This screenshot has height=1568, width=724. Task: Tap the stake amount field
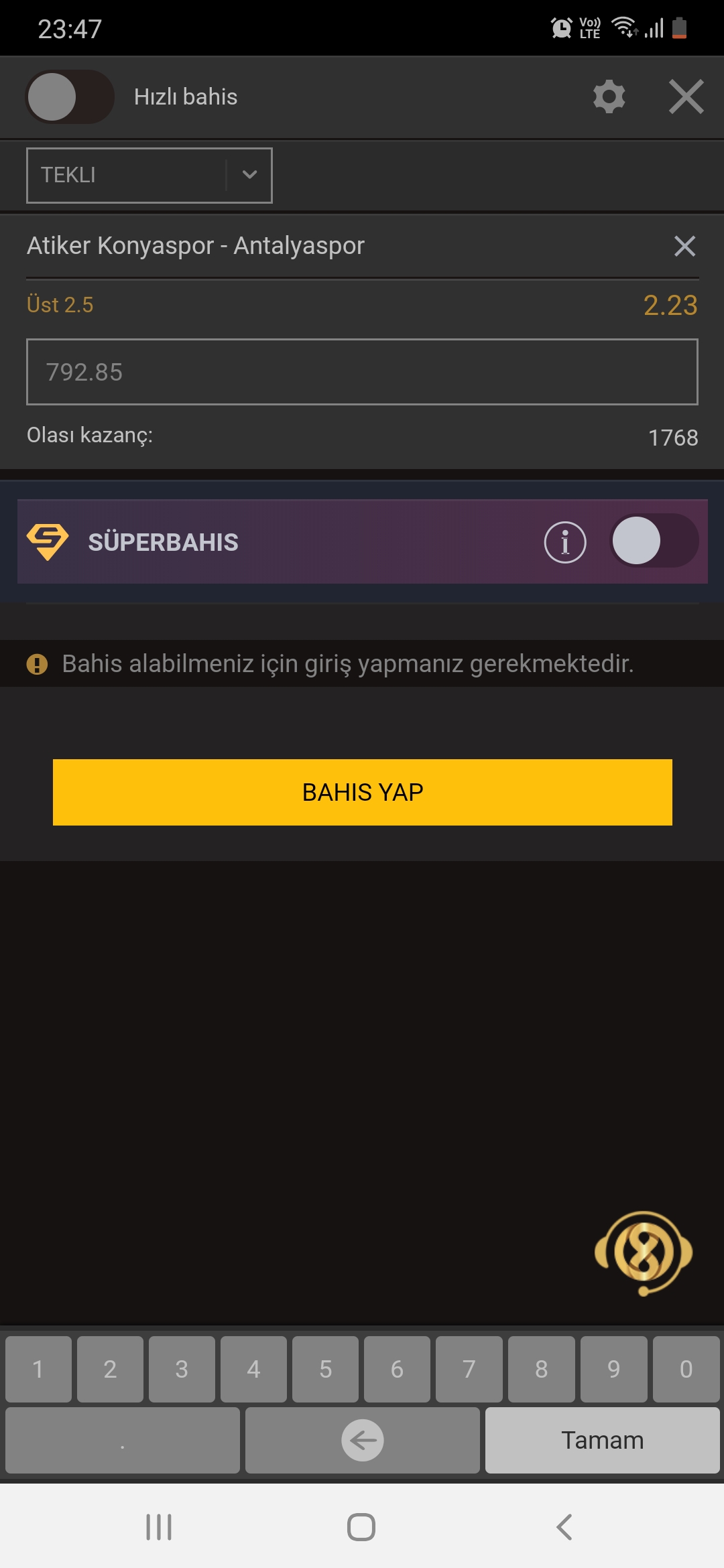362,372
